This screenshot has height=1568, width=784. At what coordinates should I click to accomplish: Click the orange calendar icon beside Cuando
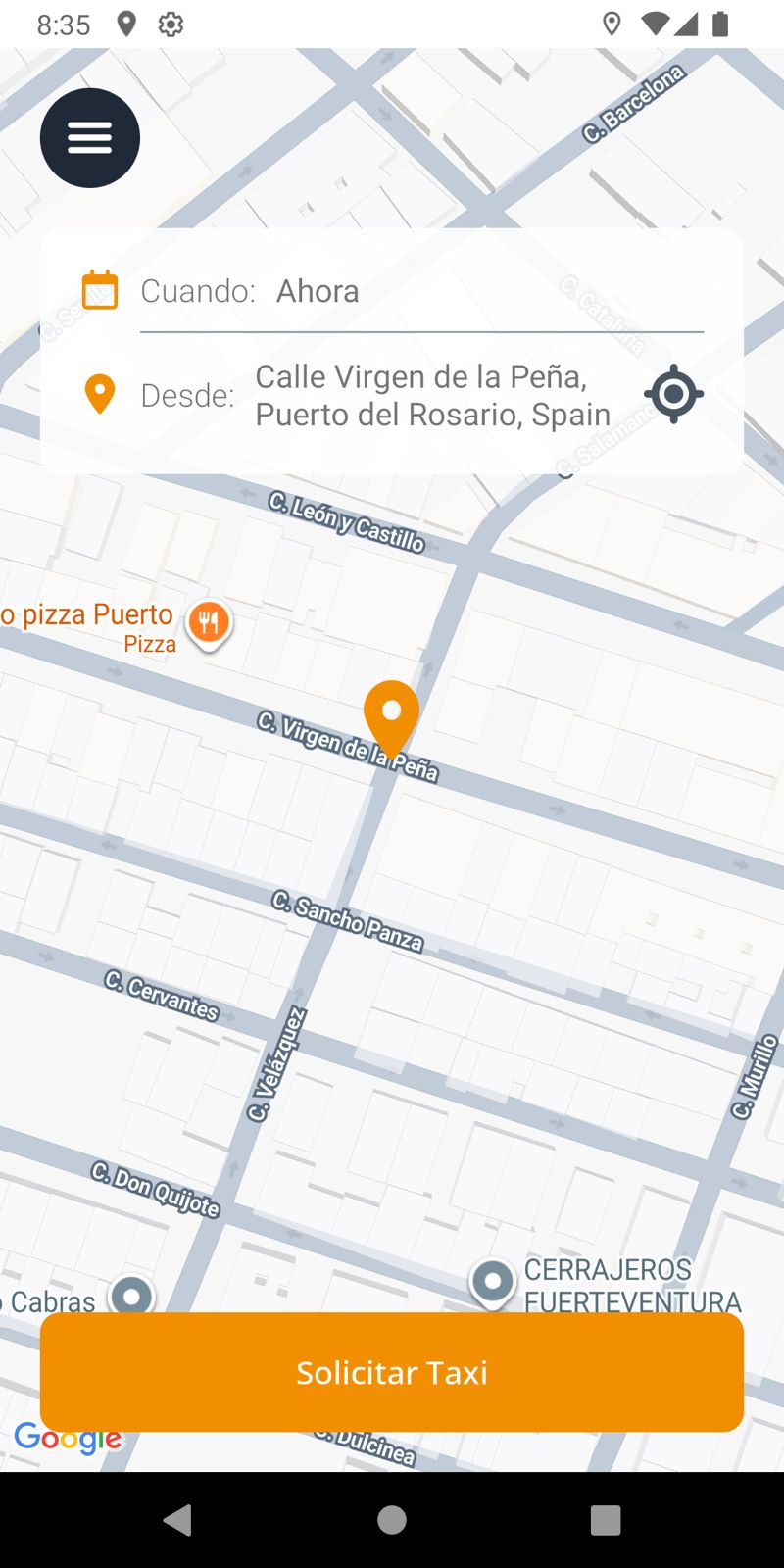(99, 289)
